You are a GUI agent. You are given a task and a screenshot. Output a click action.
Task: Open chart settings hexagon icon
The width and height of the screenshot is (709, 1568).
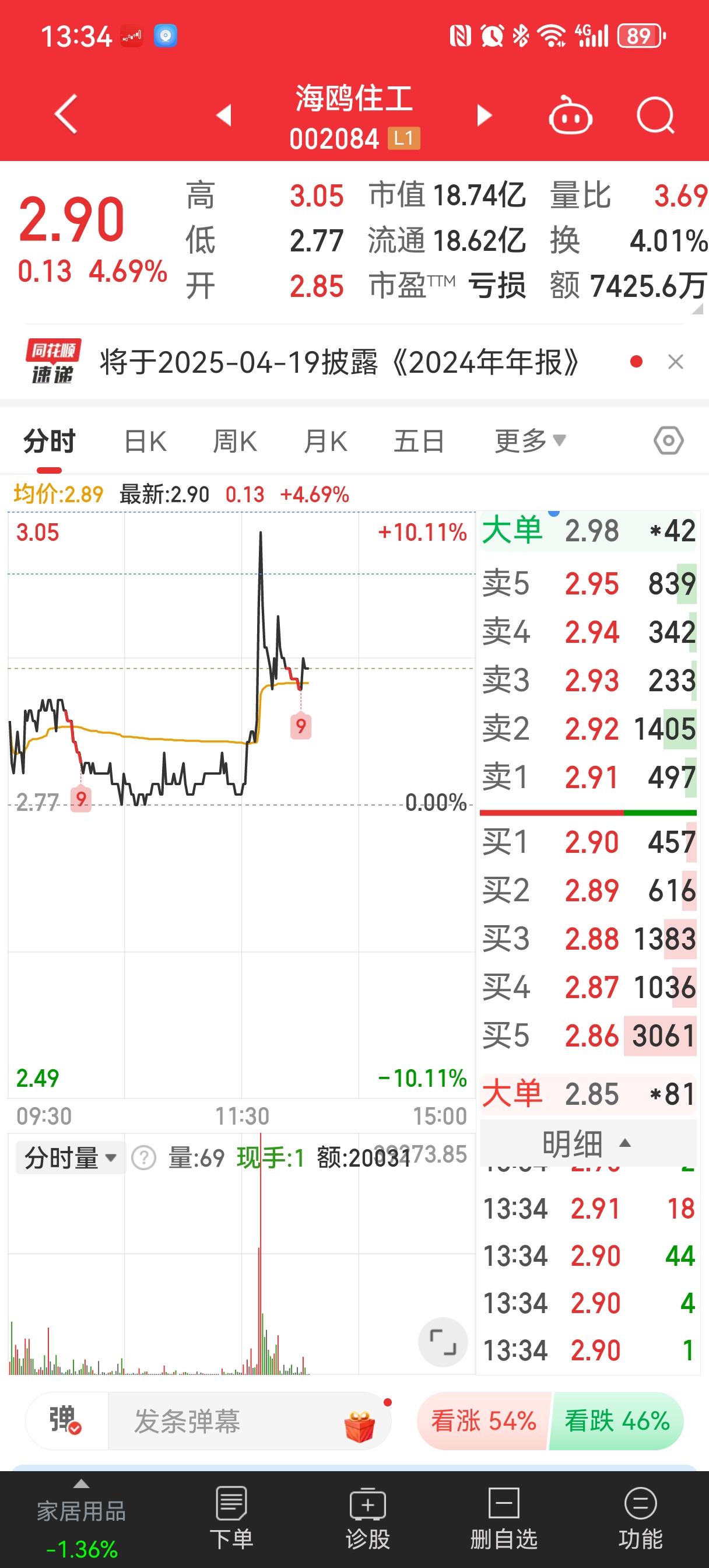coord(668,440)
